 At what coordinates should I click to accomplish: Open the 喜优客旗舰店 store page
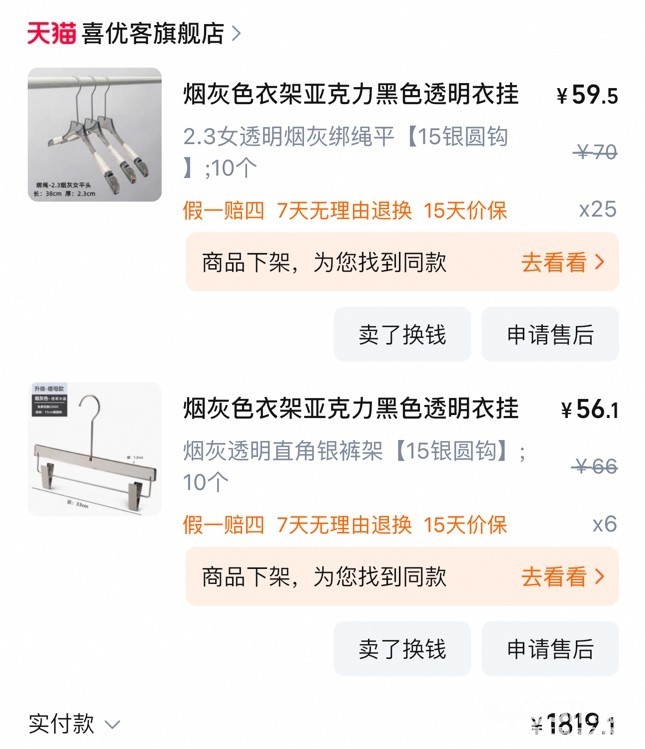tap(152, 33)
